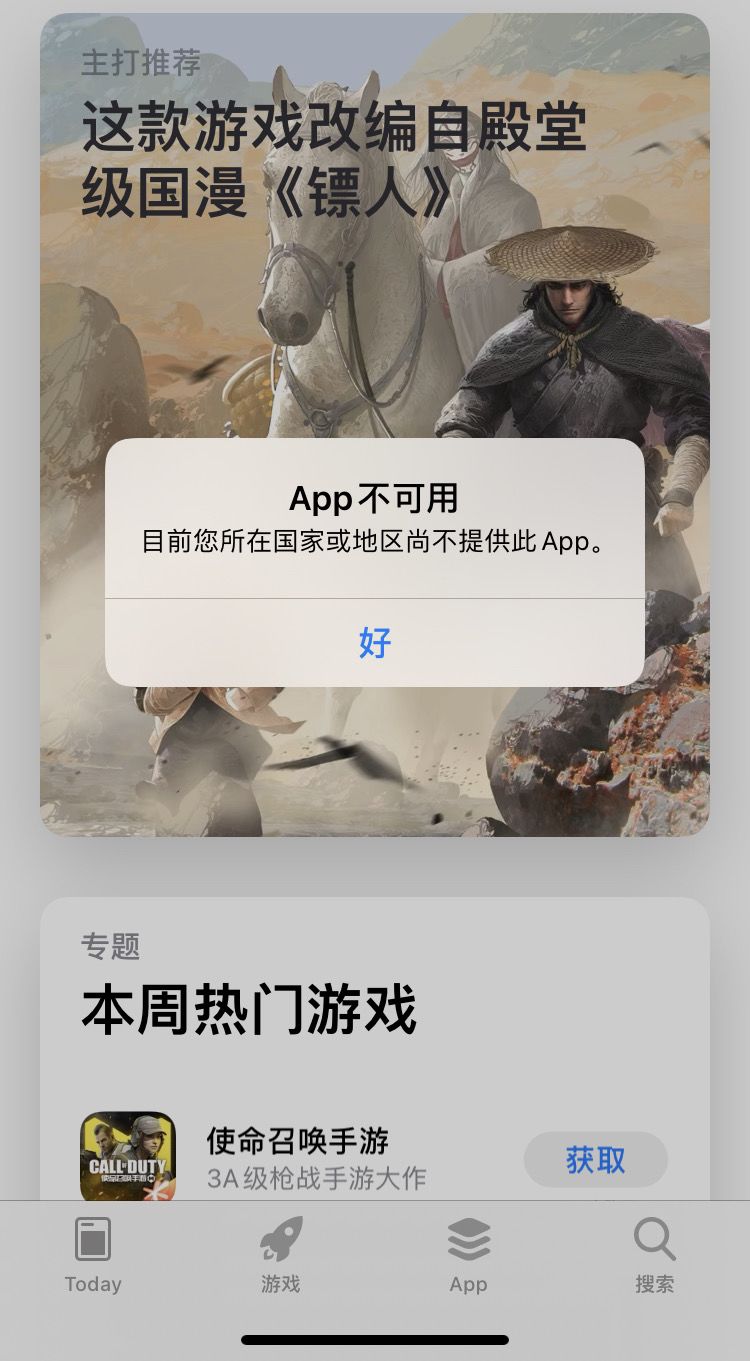
Task: Tap the 主打推荐 label on the banner
Action: click(141, 62)
